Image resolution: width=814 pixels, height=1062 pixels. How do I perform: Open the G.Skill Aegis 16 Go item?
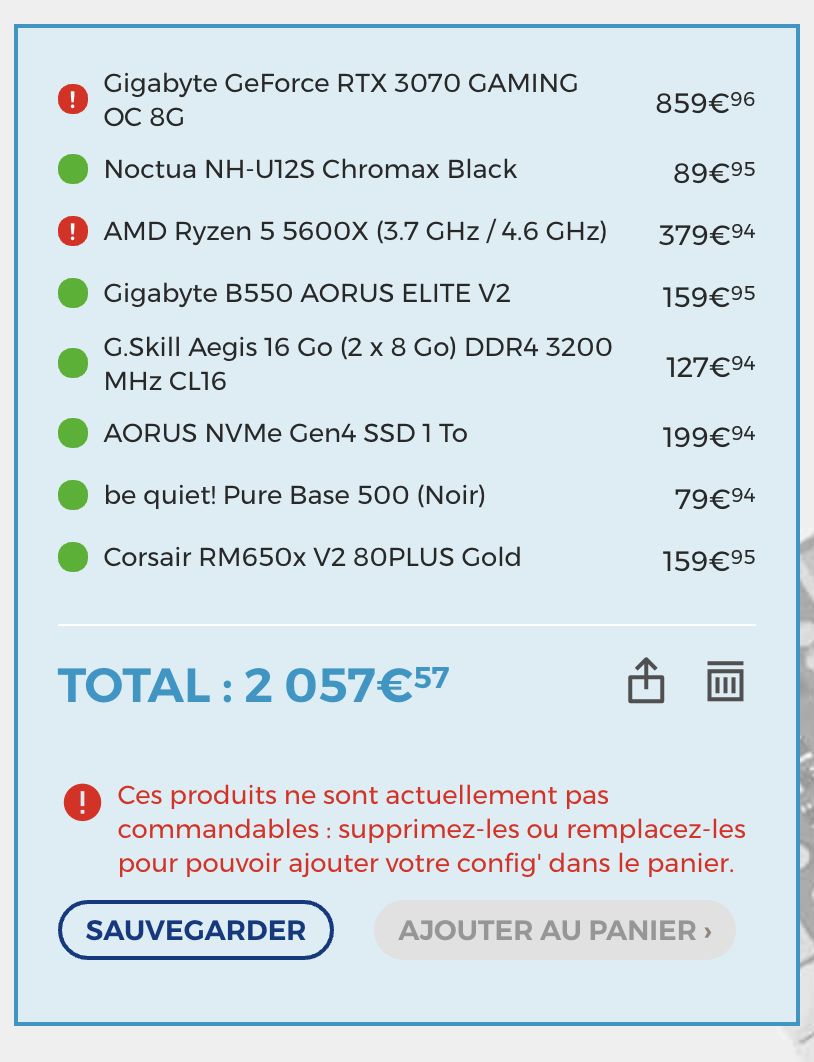[358, 364]
